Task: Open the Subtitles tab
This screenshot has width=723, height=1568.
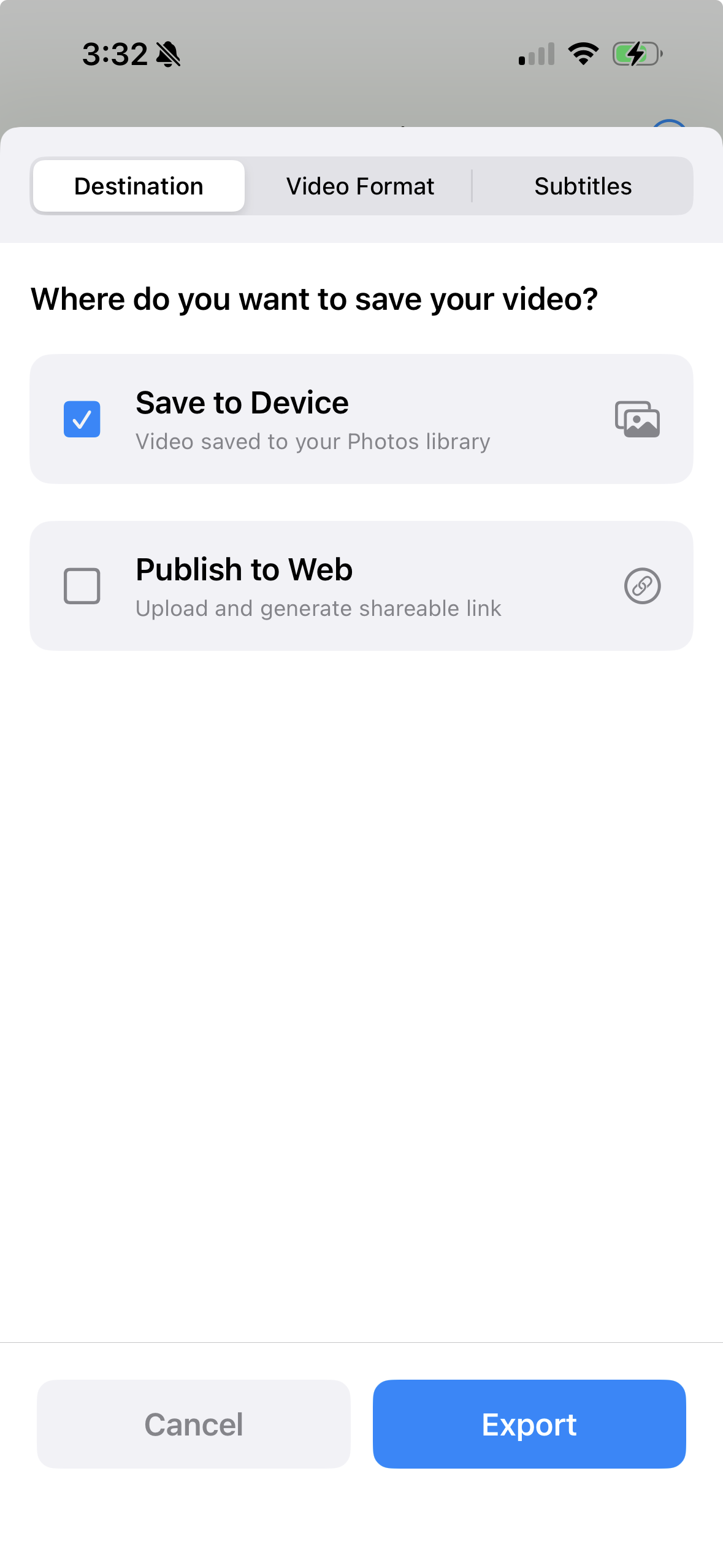Action: tap(583, 185)
